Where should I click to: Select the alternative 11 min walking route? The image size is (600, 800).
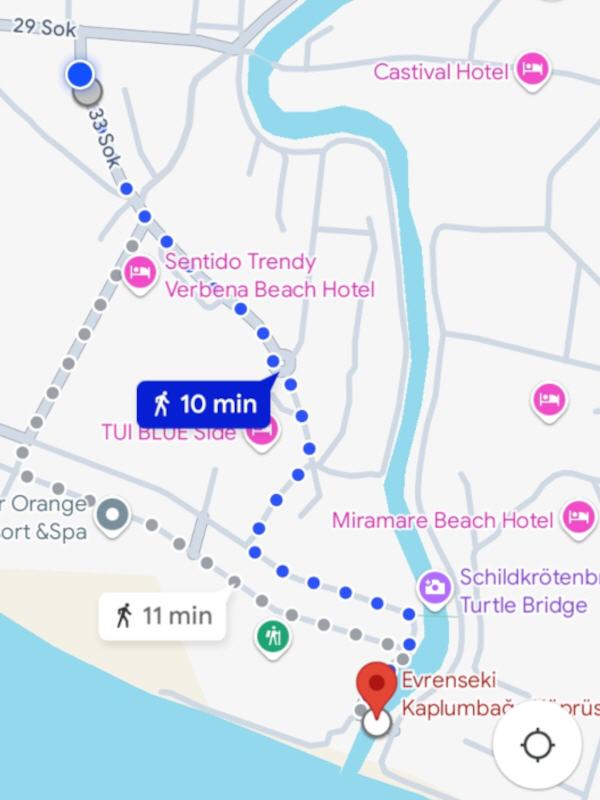(x=162, y=616)
